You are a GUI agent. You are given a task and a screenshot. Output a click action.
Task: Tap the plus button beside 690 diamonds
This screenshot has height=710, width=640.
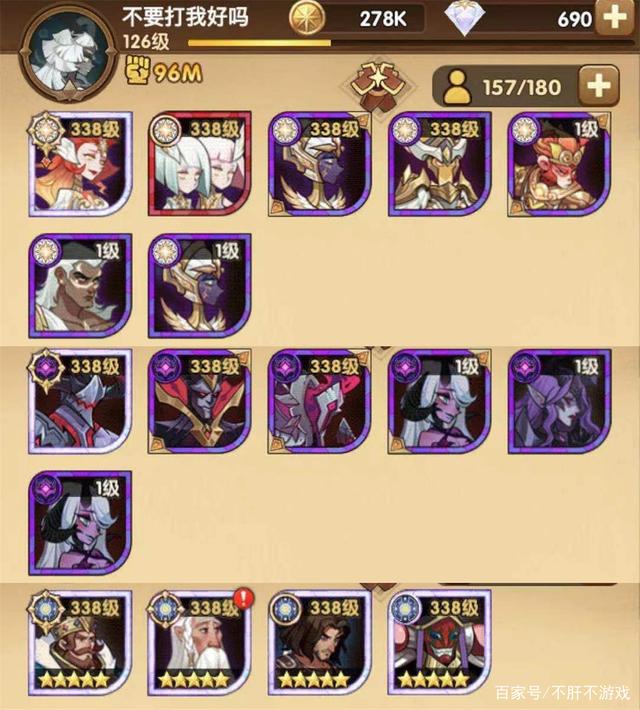coord(612,18)
